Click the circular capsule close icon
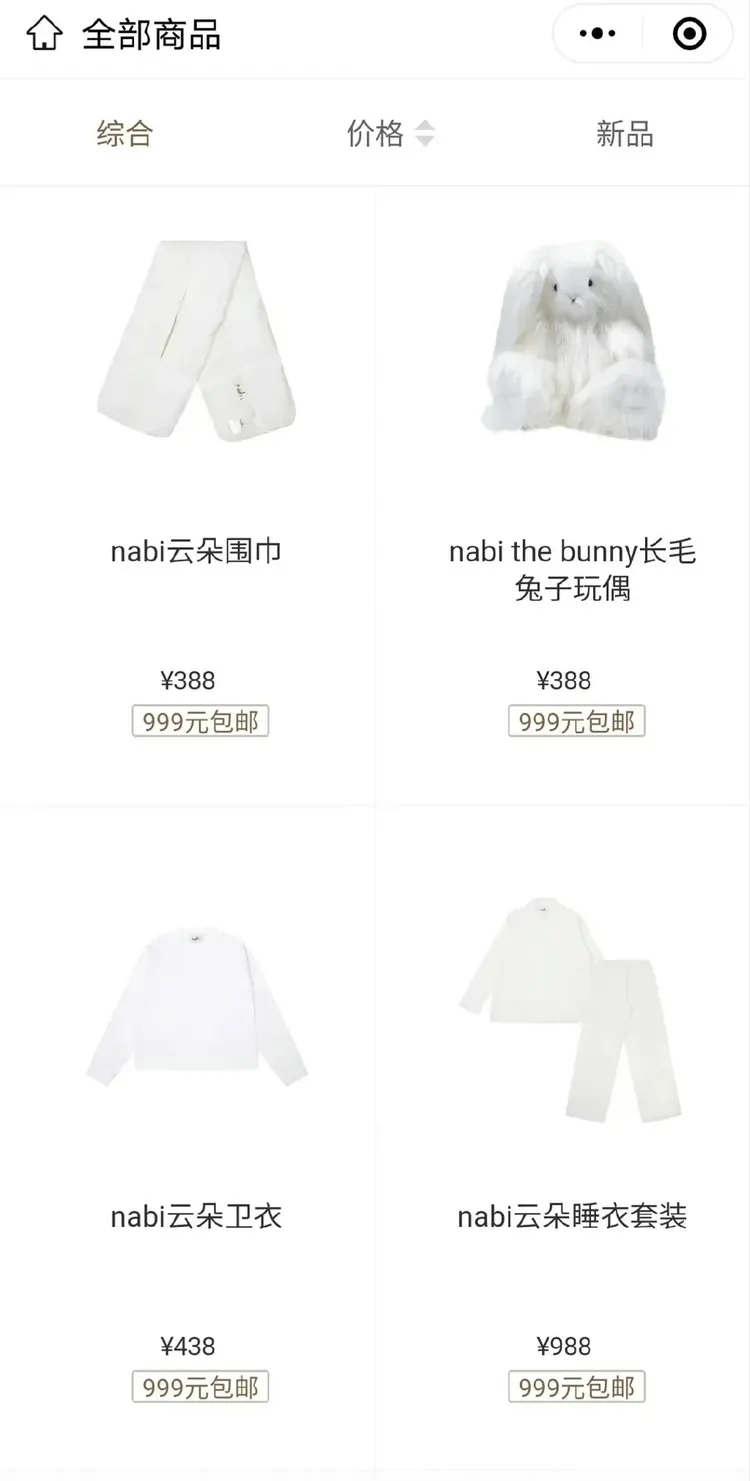750x1481 pixels. [x=688, y=33]
